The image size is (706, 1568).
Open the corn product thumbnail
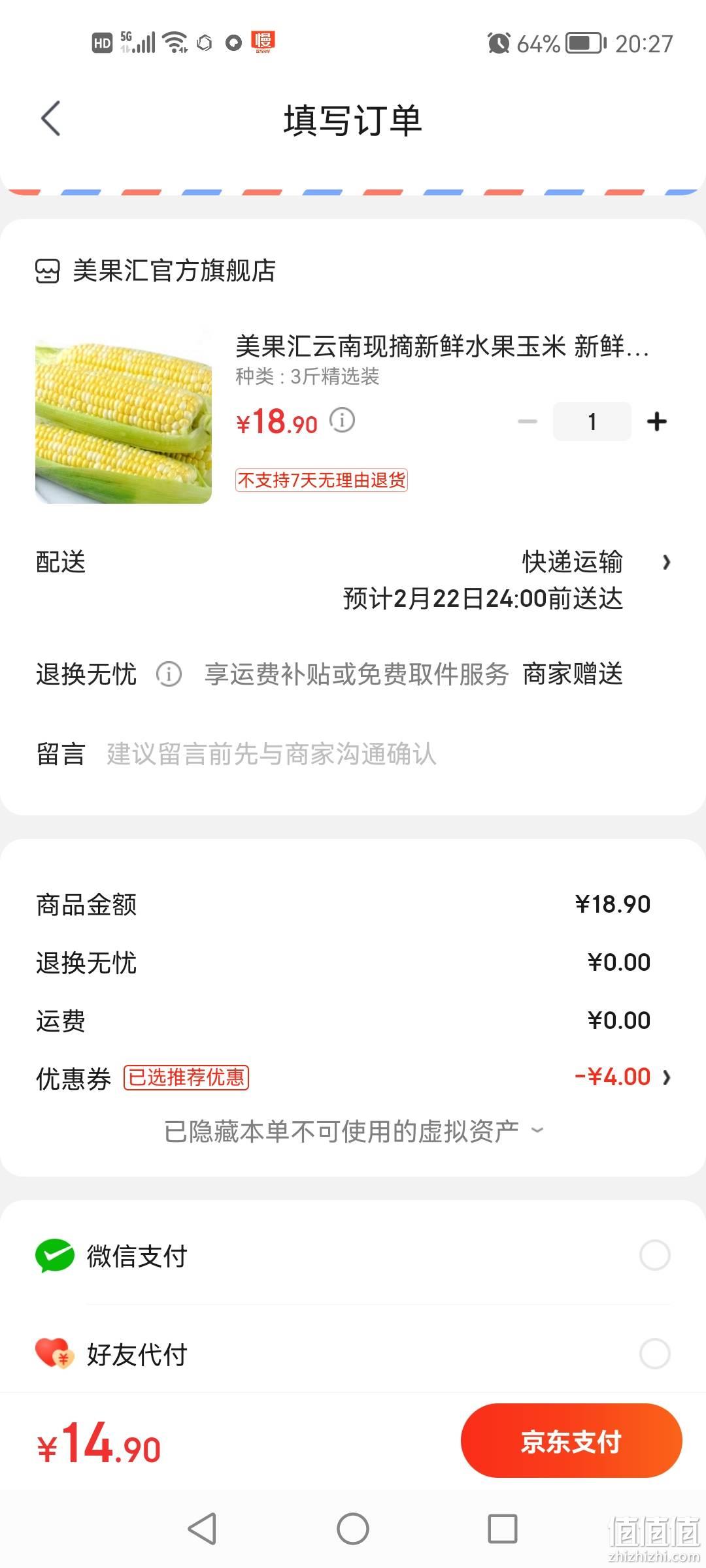[x=124, y=416]
